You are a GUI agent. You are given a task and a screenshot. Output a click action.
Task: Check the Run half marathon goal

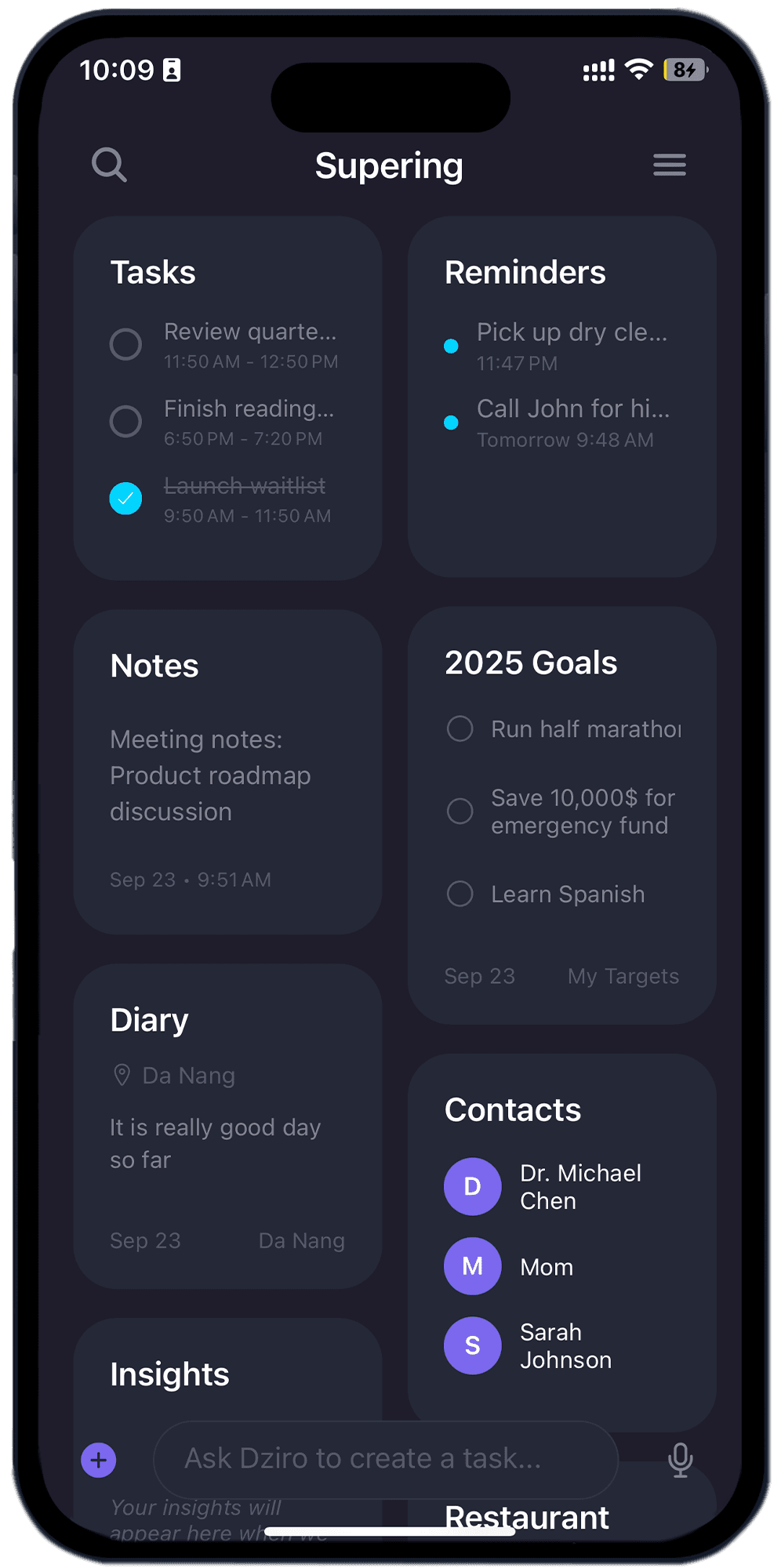tap(460, 728)
